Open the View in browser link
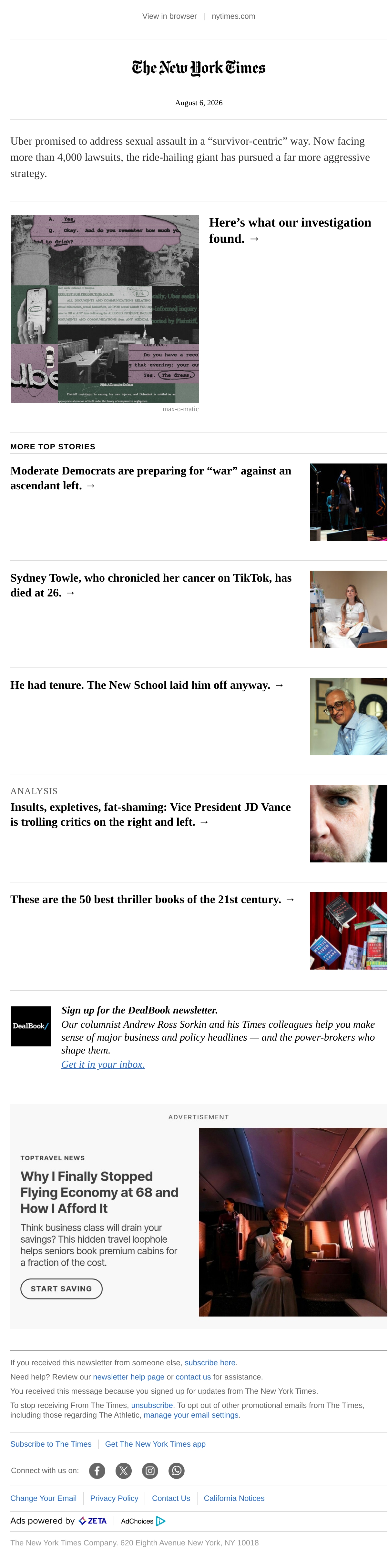 [x=169, y=16]
